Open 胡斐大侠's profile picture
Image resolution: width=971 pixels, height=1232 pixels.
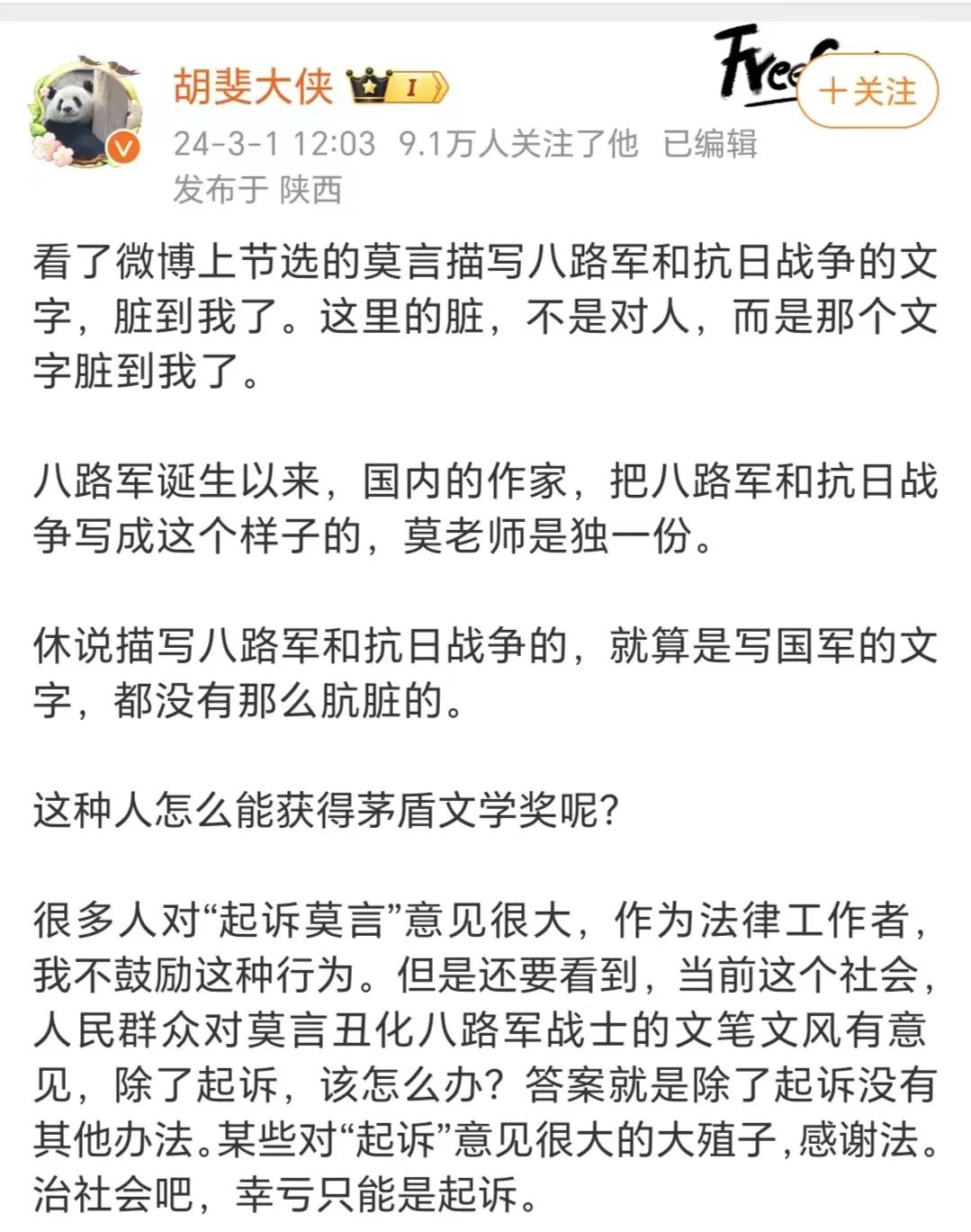coord(85,114)
